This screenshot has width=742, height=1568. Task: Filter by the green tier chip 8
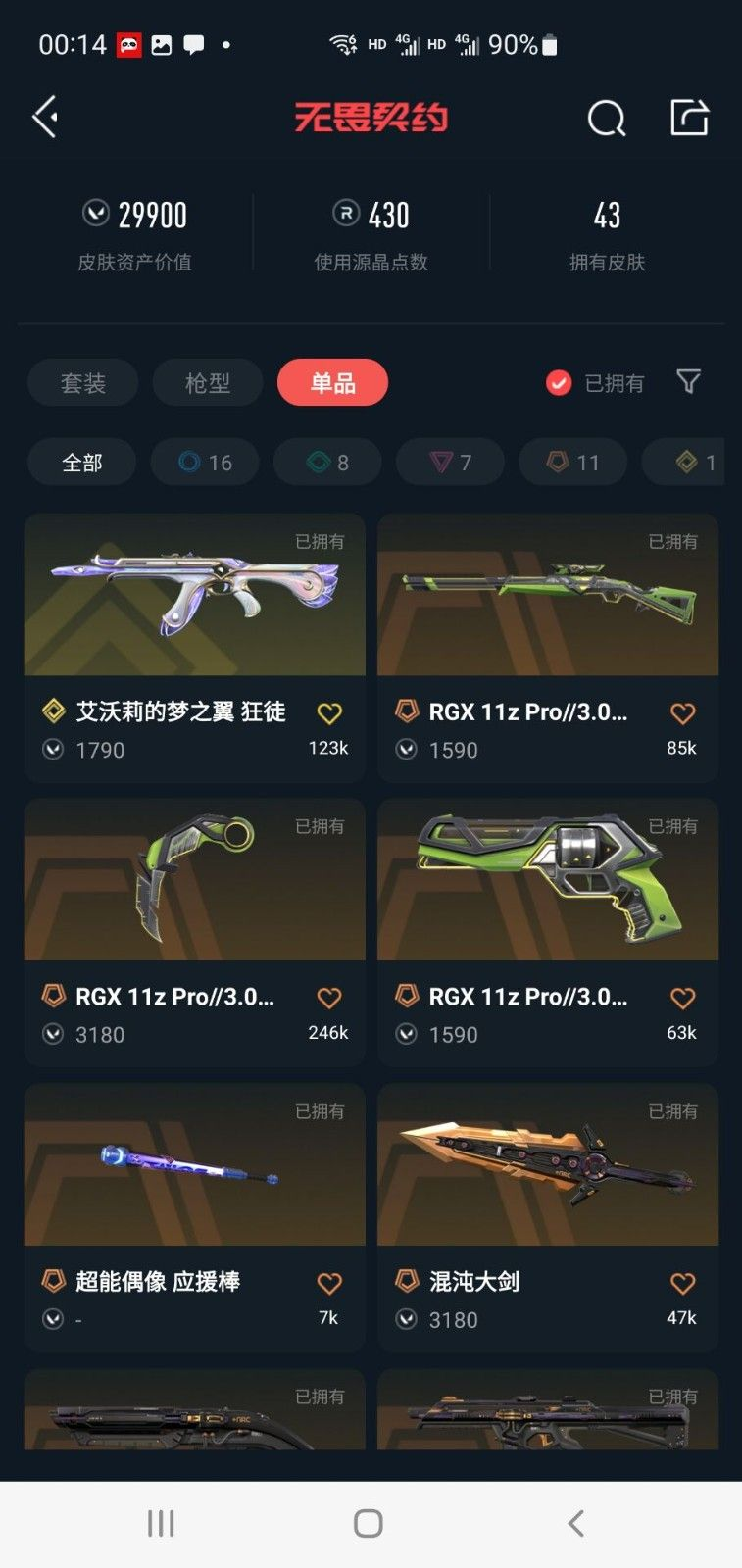point(327,463)
